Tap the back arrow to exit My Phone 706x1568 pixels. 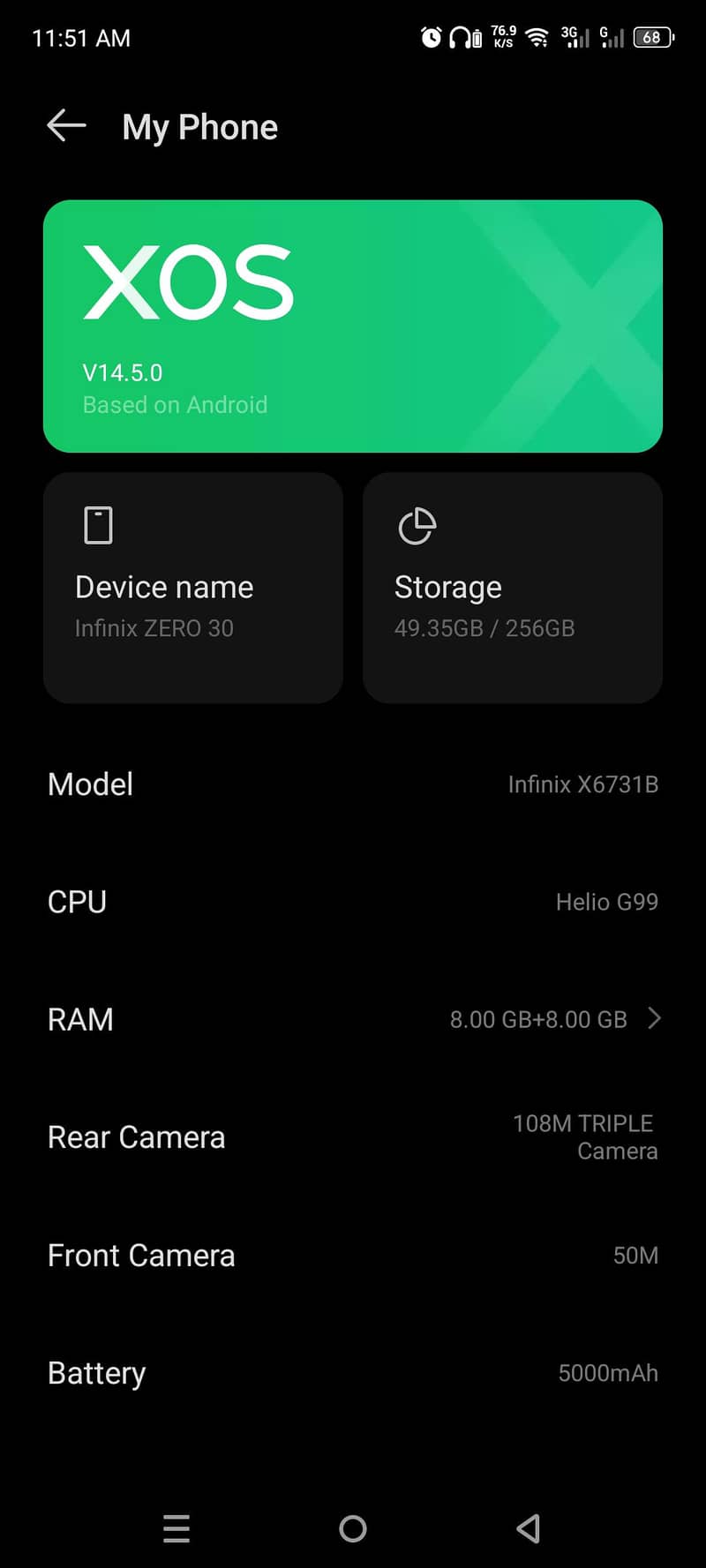(65, 126)
